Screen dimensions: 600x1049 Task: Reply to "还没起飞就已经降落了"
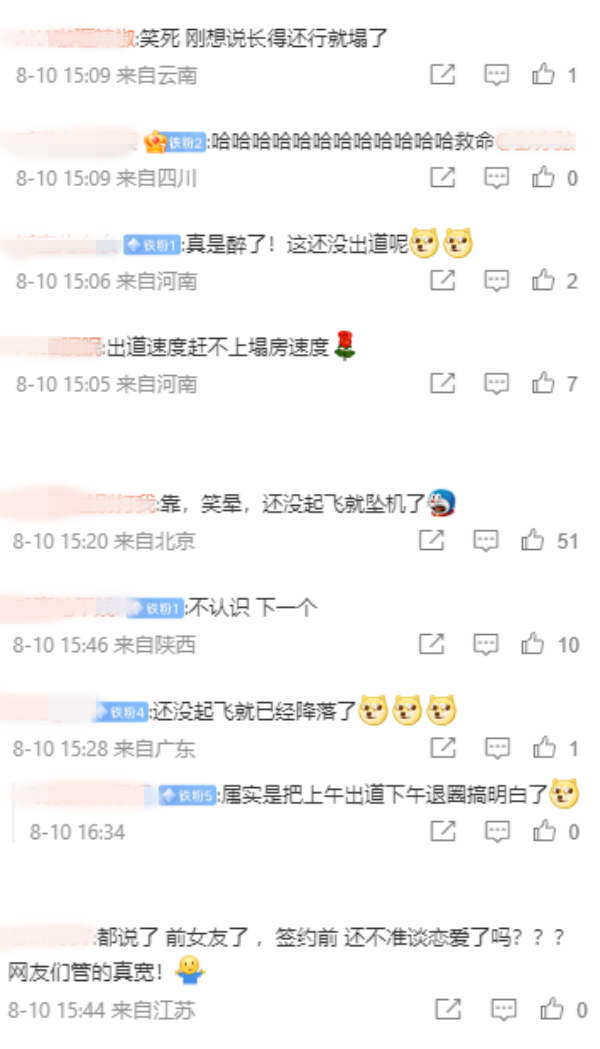tap(497, 748)
